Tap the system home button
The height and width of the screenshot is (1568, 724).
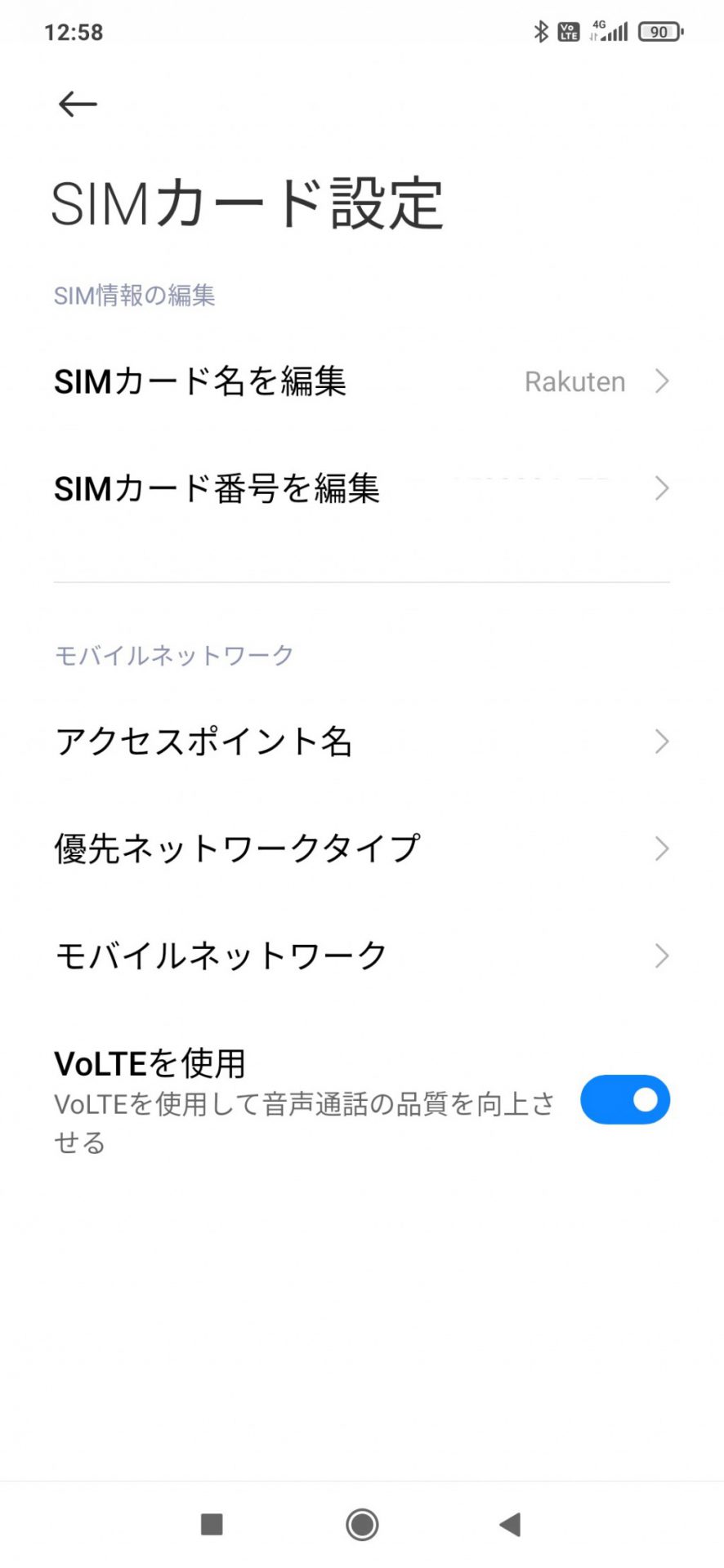tap(362, 1524)
